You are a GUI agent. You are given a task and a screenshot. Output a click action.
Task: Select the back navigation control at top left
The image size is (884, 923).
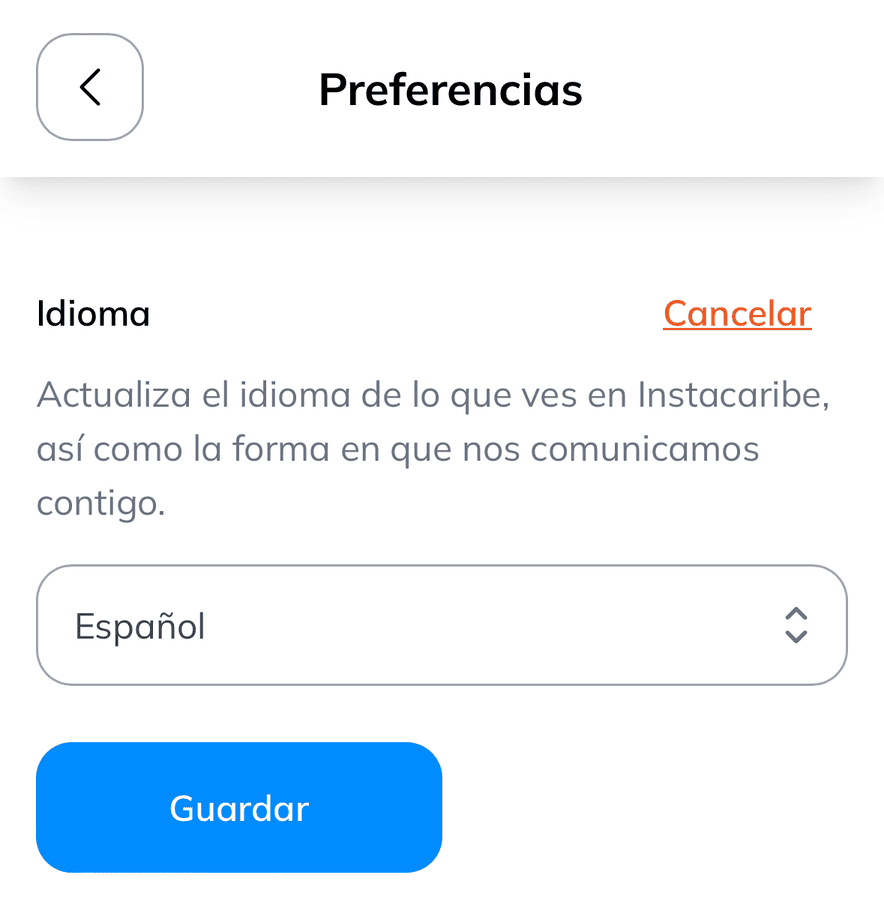90,87
